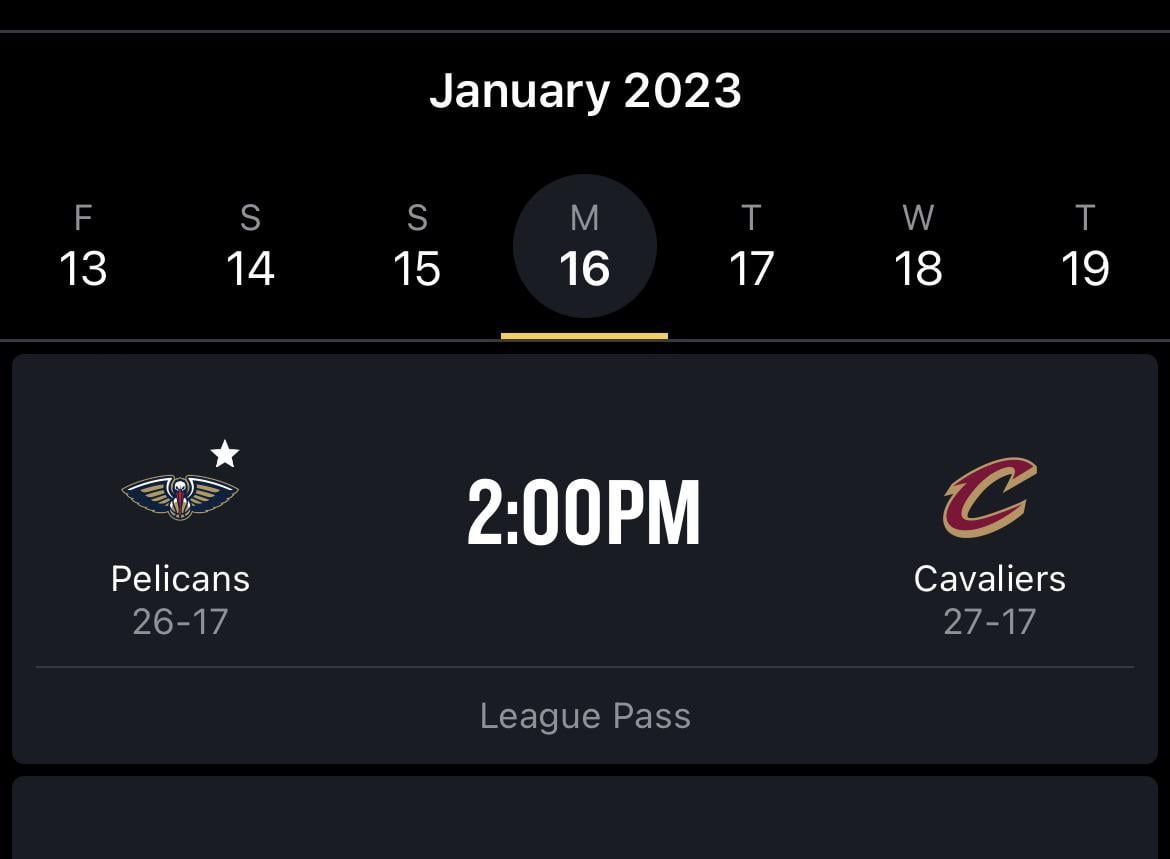
Task: Select Saturday 14 in the date strip
Action: [x=250, y=248]
